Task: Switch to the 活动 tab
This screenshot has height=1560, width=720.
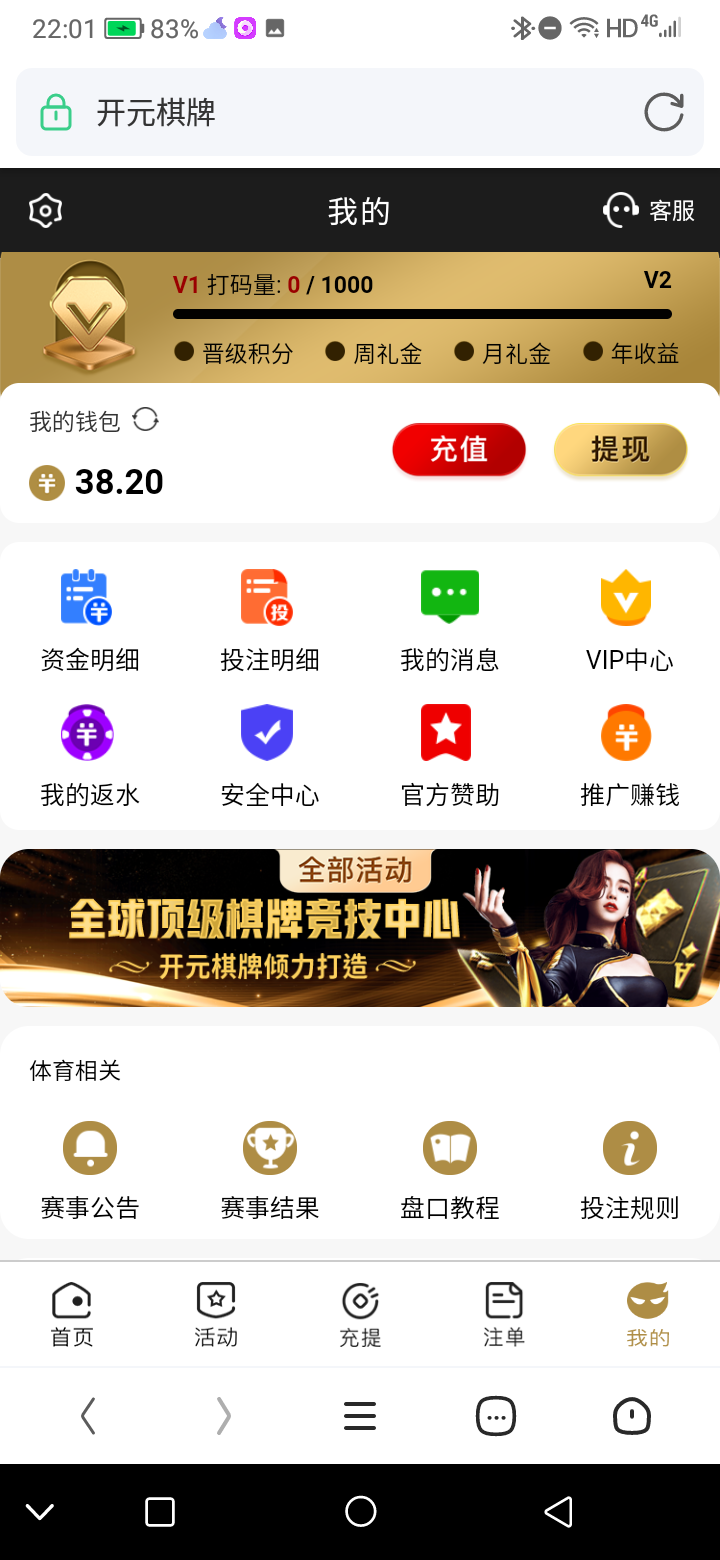Action: (x=216, y=1314)
